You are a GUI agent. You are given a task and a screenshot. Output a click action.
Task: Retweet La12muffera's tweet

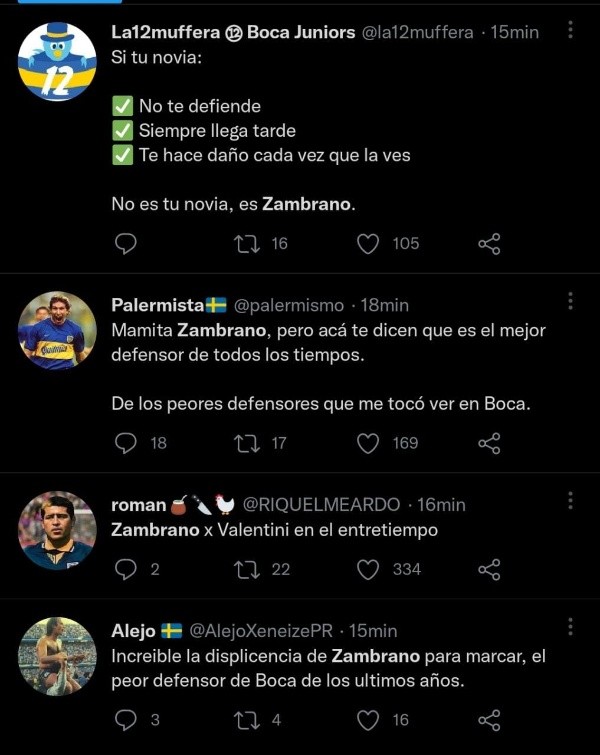246,243
